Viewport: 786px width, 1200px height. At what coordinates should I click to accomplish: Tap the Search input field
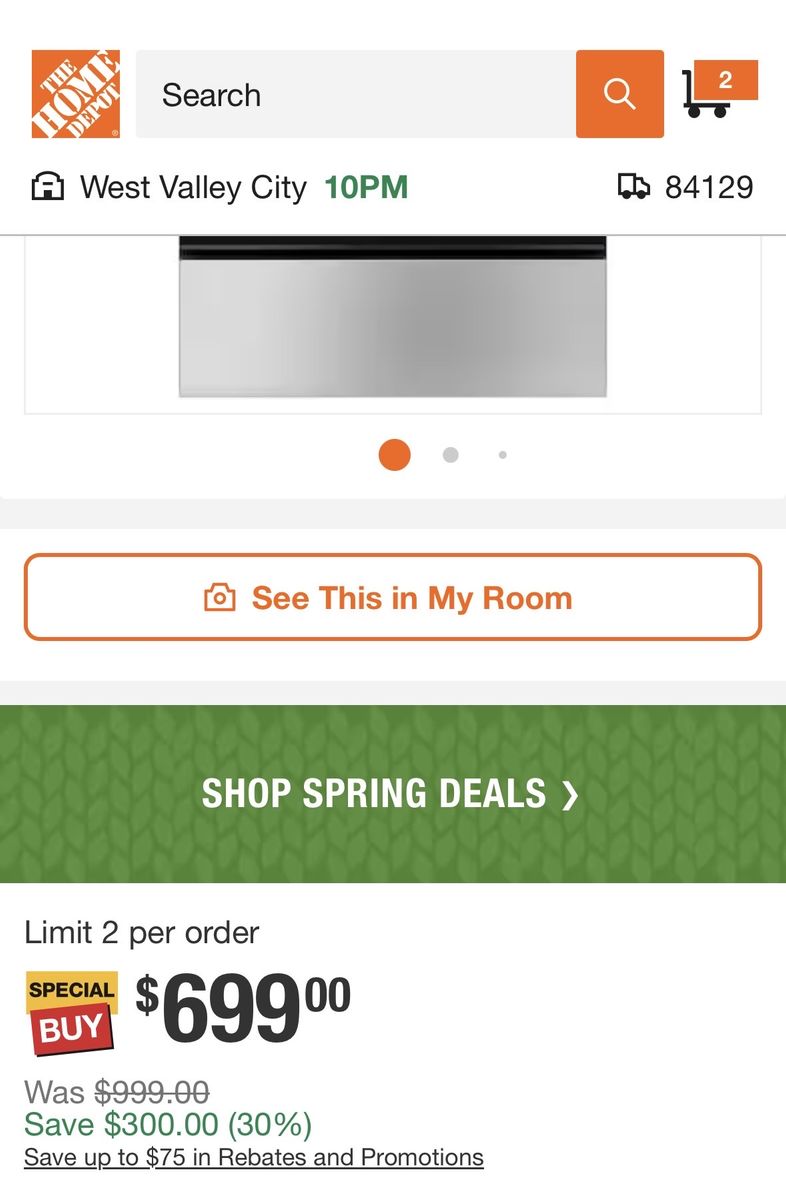(x=355, y=94)
